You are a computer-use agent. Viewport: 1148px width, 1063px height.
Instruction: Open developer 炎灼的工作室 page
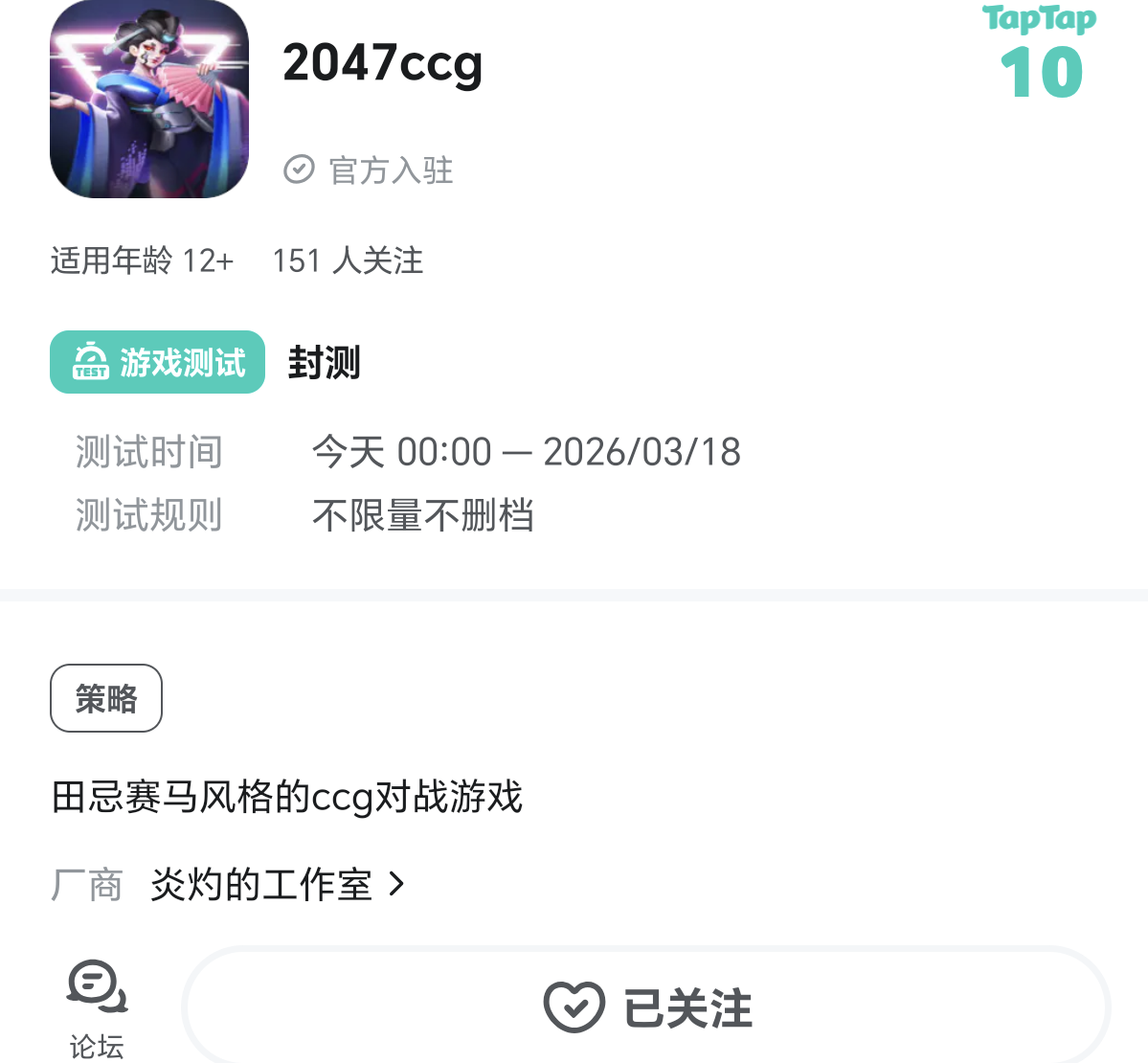coord(277,884)
